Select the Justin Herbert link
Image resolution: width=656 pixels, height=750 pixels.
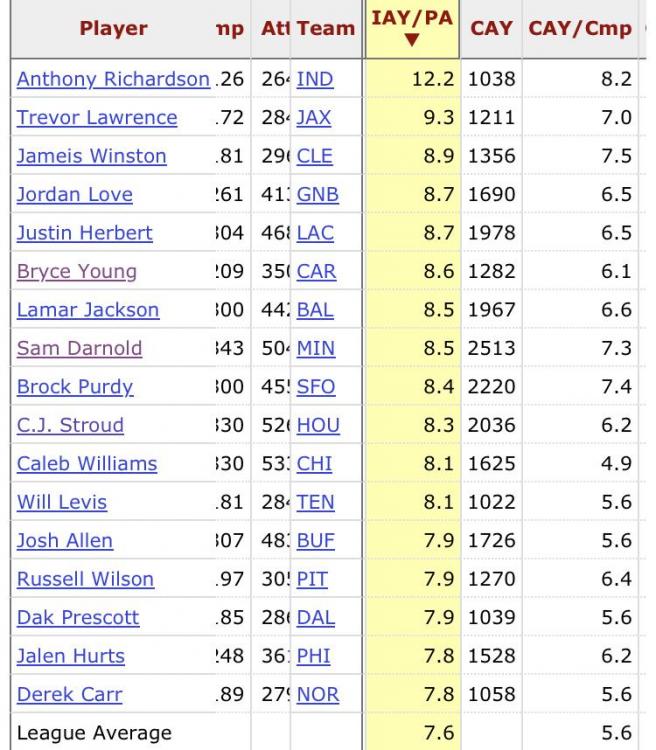(x=85, y=233)
